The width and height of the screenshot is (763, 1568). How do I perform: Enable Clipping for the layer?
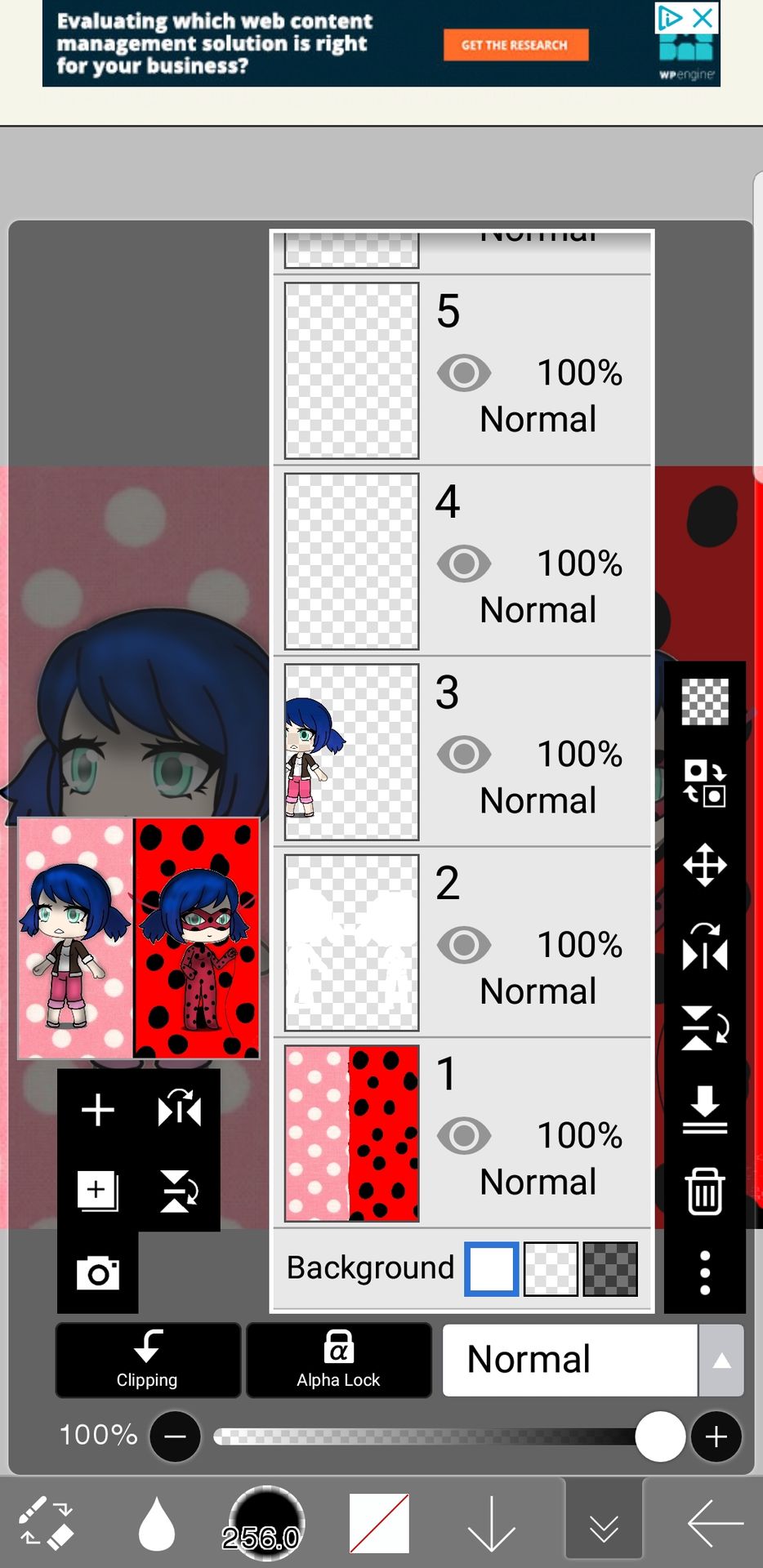tap(148, 1360)
